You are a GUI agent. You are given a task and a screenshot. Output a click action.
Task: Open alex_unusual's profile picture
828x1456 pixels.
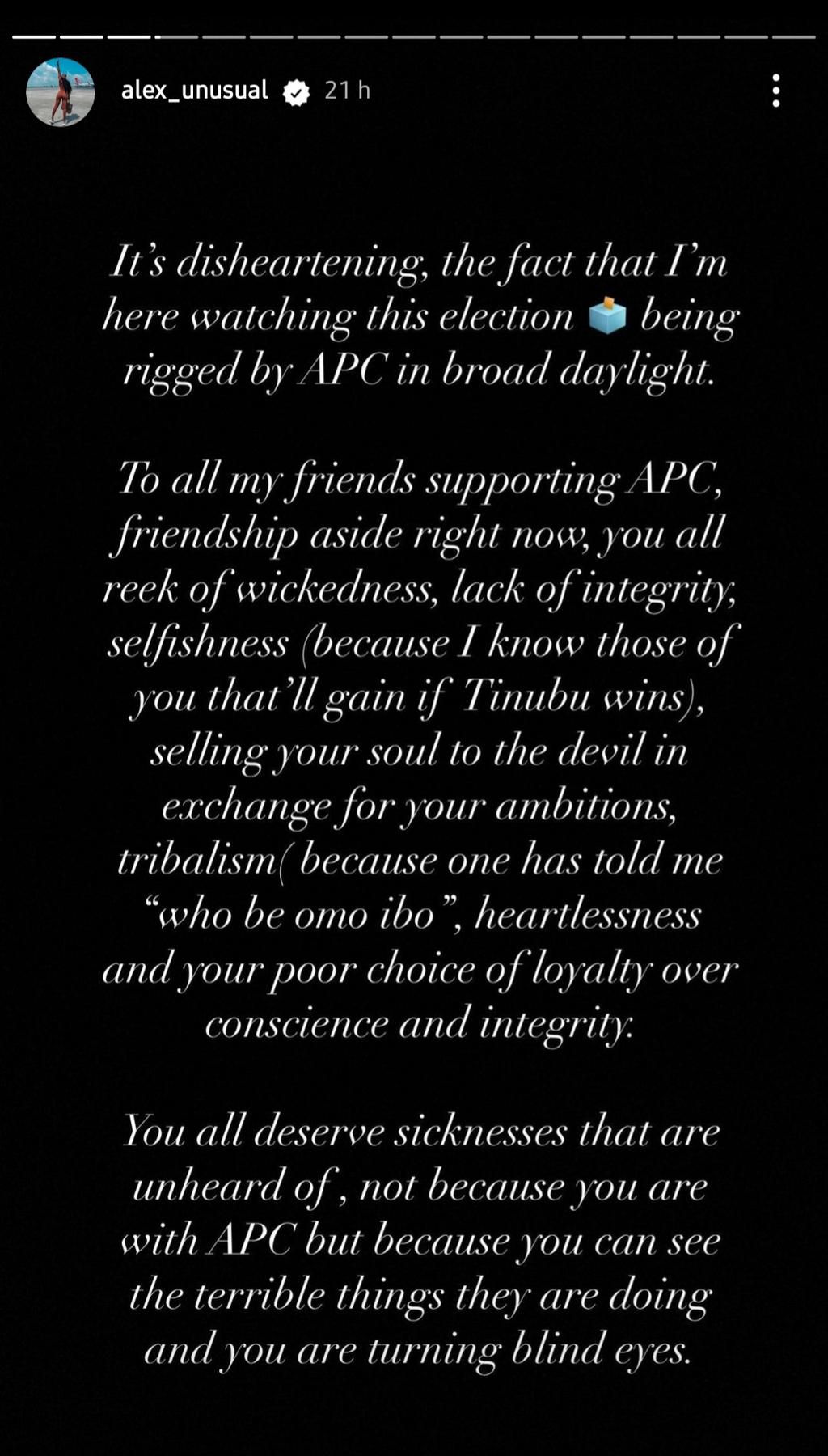click(61, 91)
